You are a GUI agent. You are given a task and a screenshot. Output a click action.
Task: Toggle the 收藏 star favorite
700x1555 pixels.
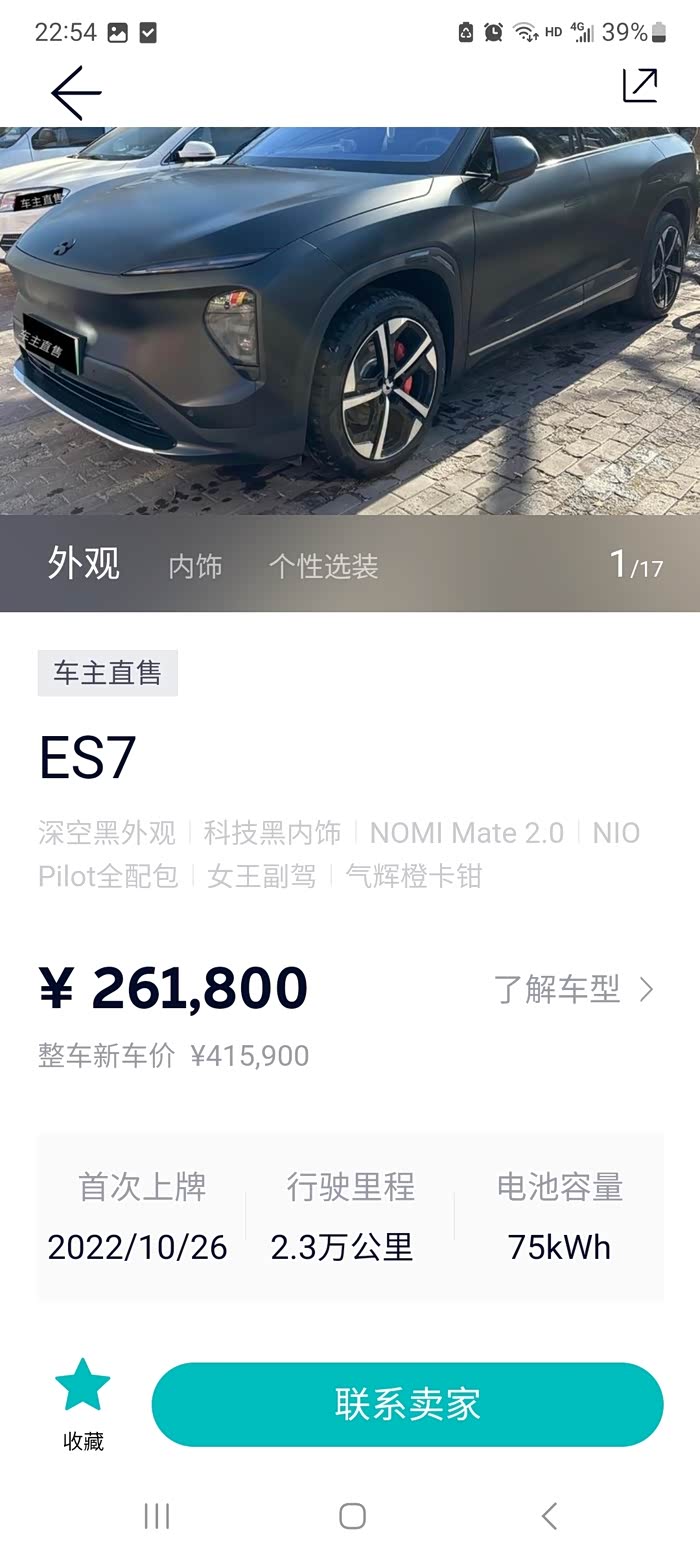click(83, 1386)
